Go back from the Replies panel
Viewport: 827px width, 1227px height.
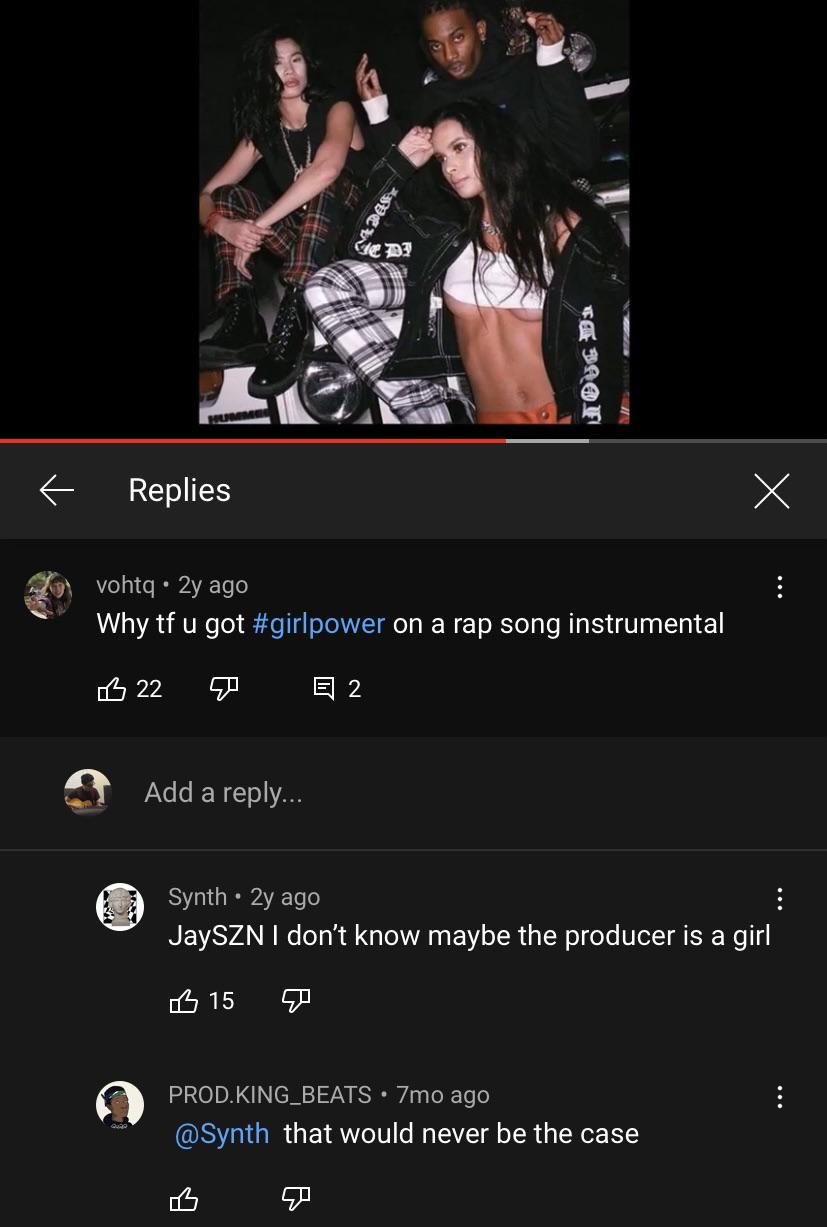[x=57, y=489]
